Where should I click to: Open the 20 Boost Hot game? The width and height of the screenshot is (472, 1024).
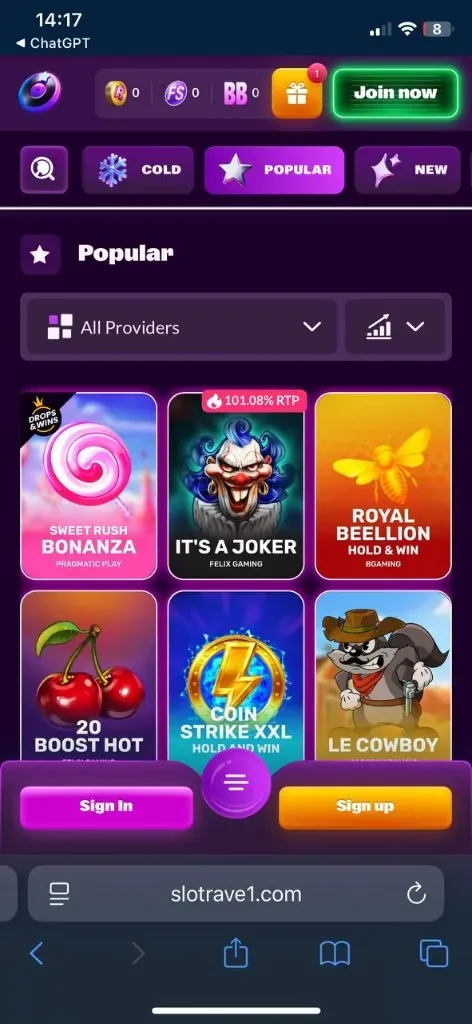tap(89, 676)
